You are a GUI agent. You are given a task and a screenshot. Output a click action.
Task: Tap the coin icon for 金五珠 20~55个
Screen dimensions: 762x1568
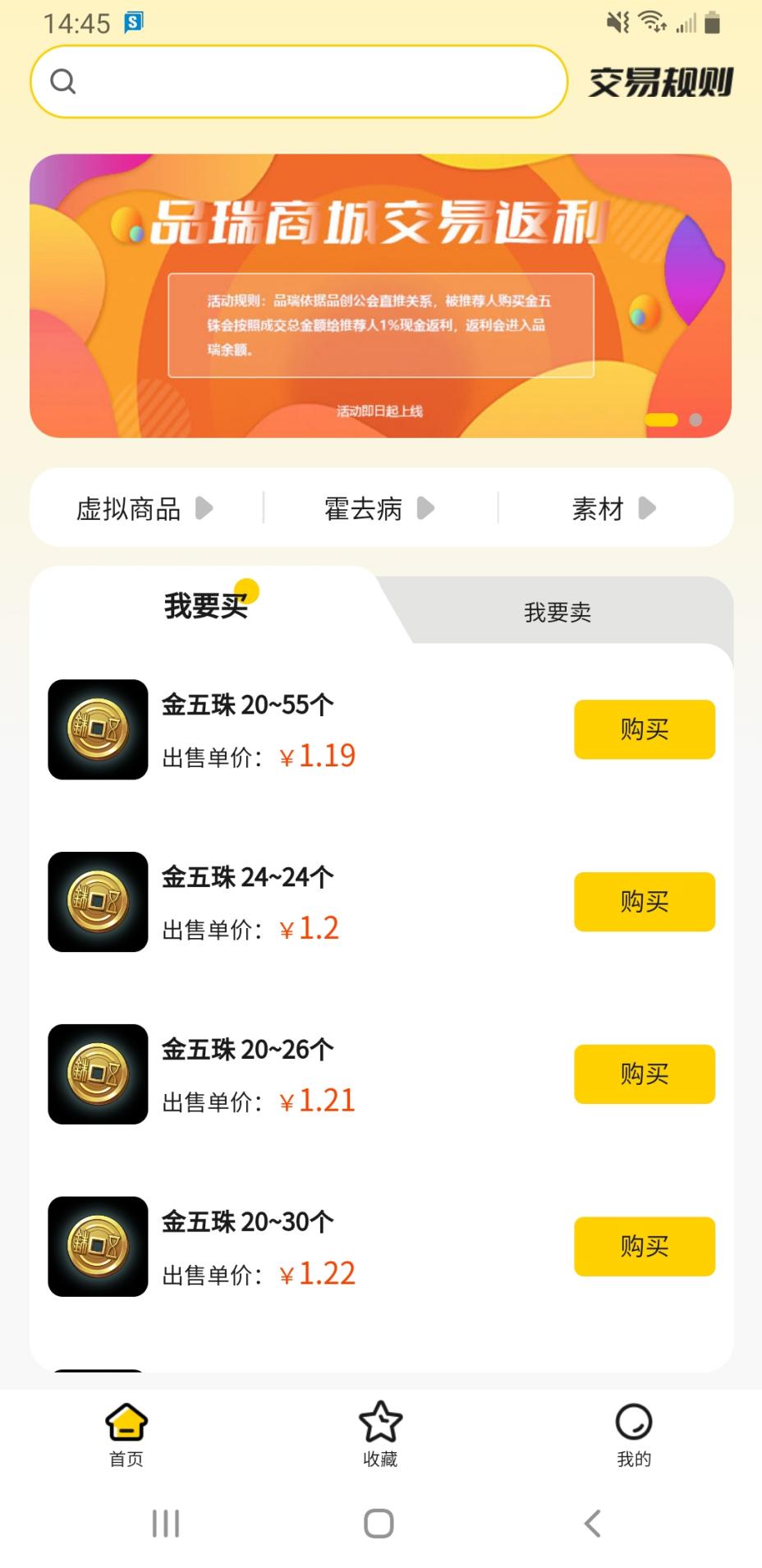[97, 729]
